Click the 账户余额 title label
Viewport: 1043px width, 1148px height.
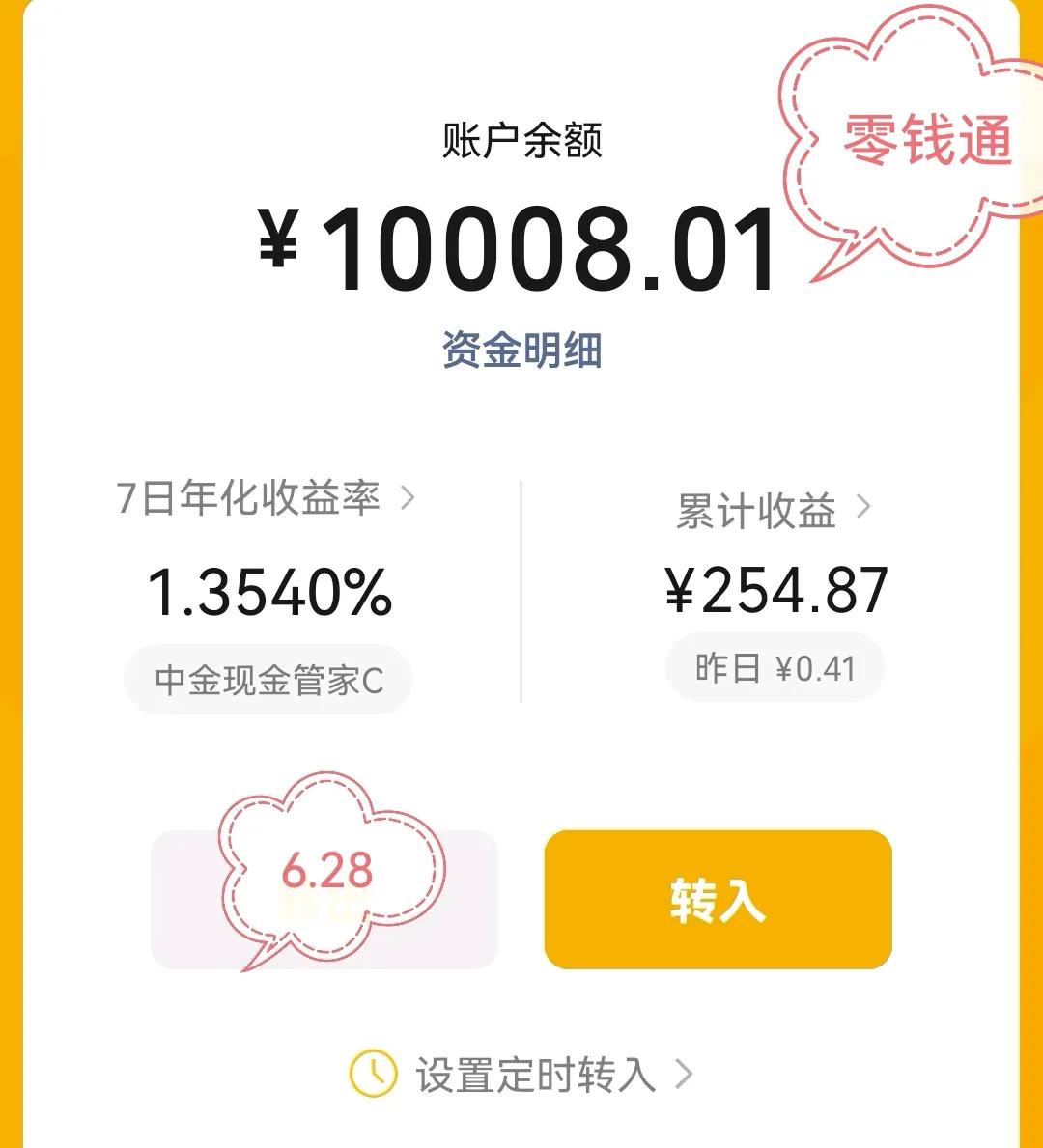point(521,137)
